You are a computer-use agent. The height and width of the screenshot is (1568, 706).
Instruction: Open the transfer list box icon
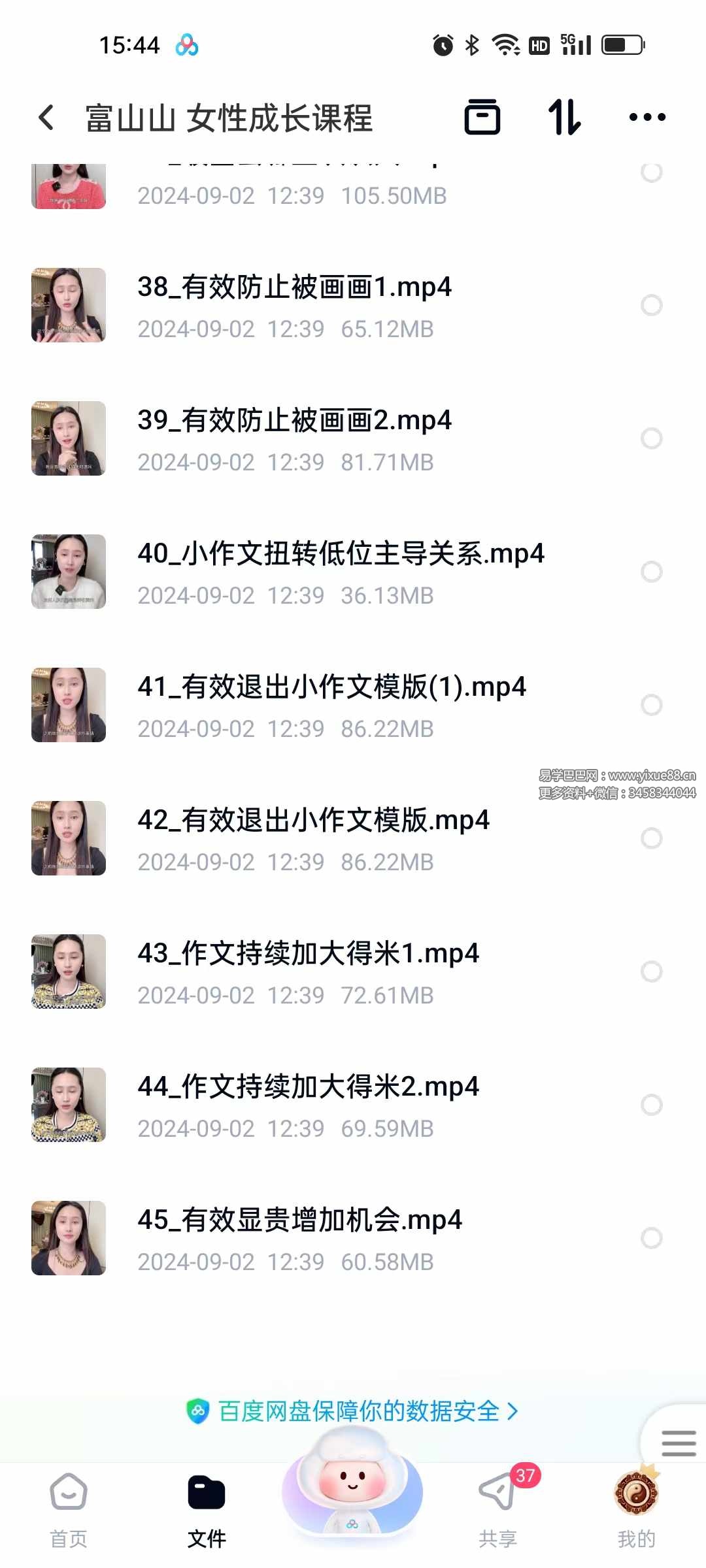[x=482, y=118]
